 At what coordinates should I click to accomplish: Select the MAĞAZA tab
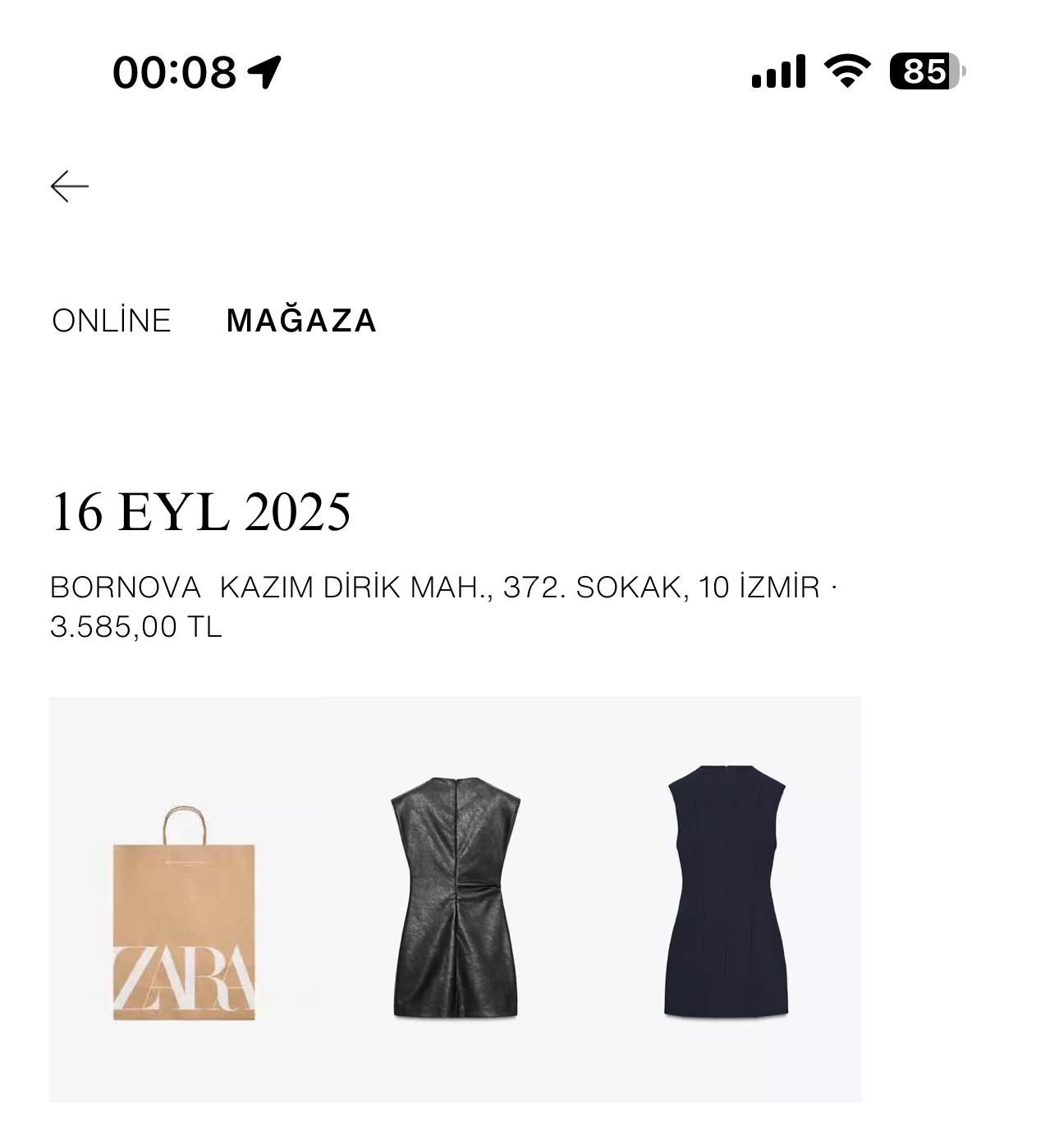coord(301,320)
